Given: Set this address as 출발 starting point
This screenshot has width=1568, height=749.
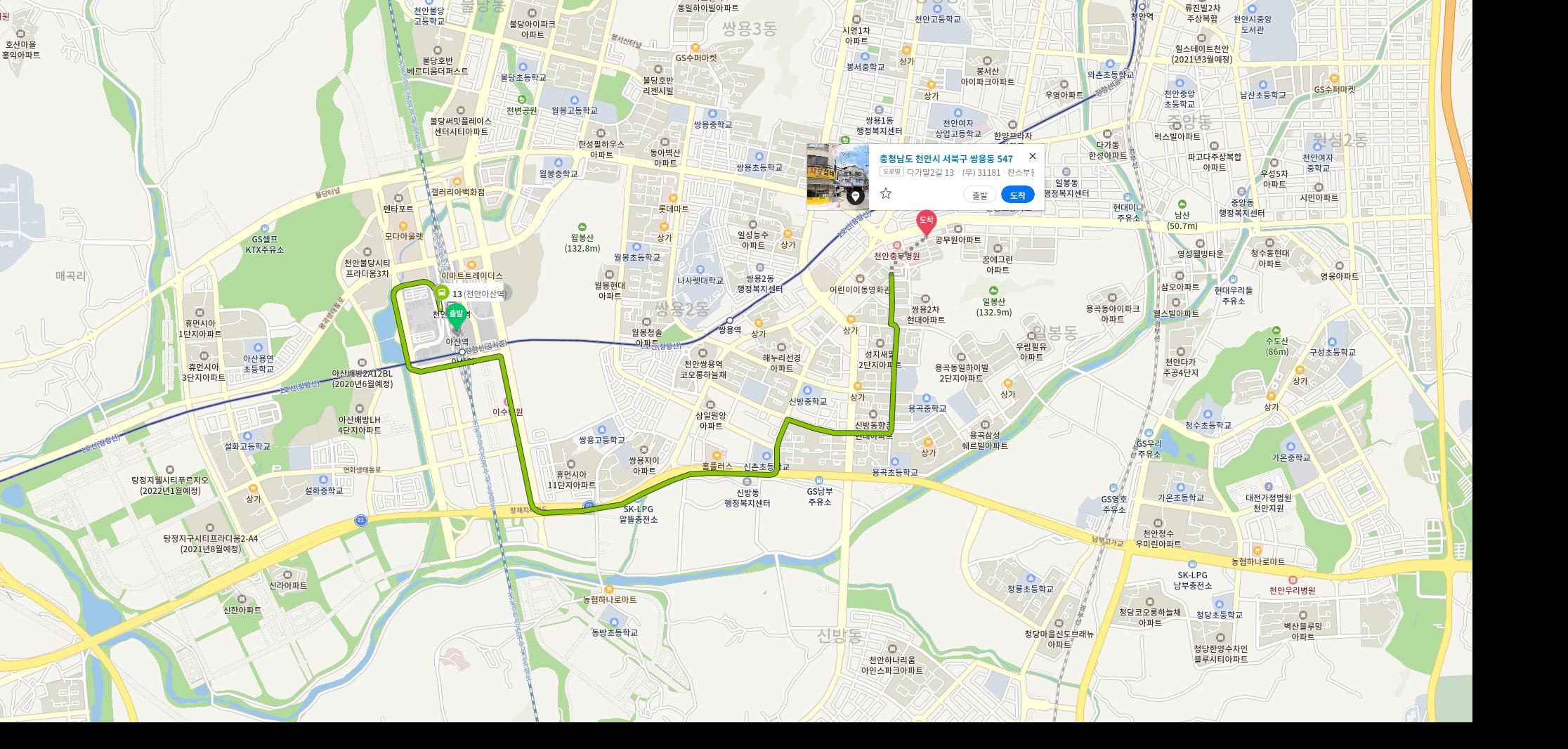Looking at the screenshot, I should (979, 195).
